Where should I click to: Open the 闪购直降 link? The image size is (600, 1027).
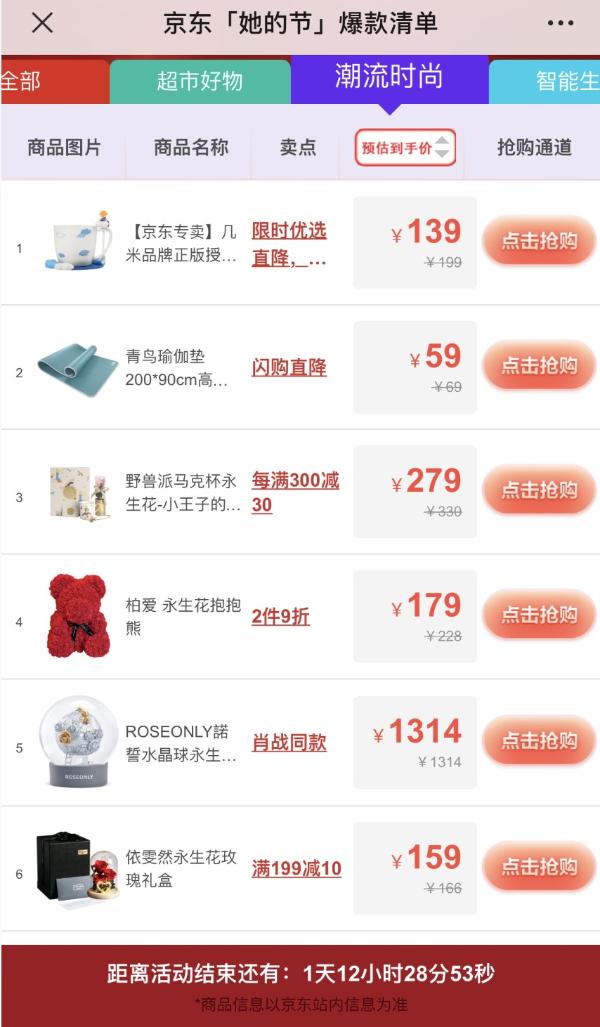point(289,367)
